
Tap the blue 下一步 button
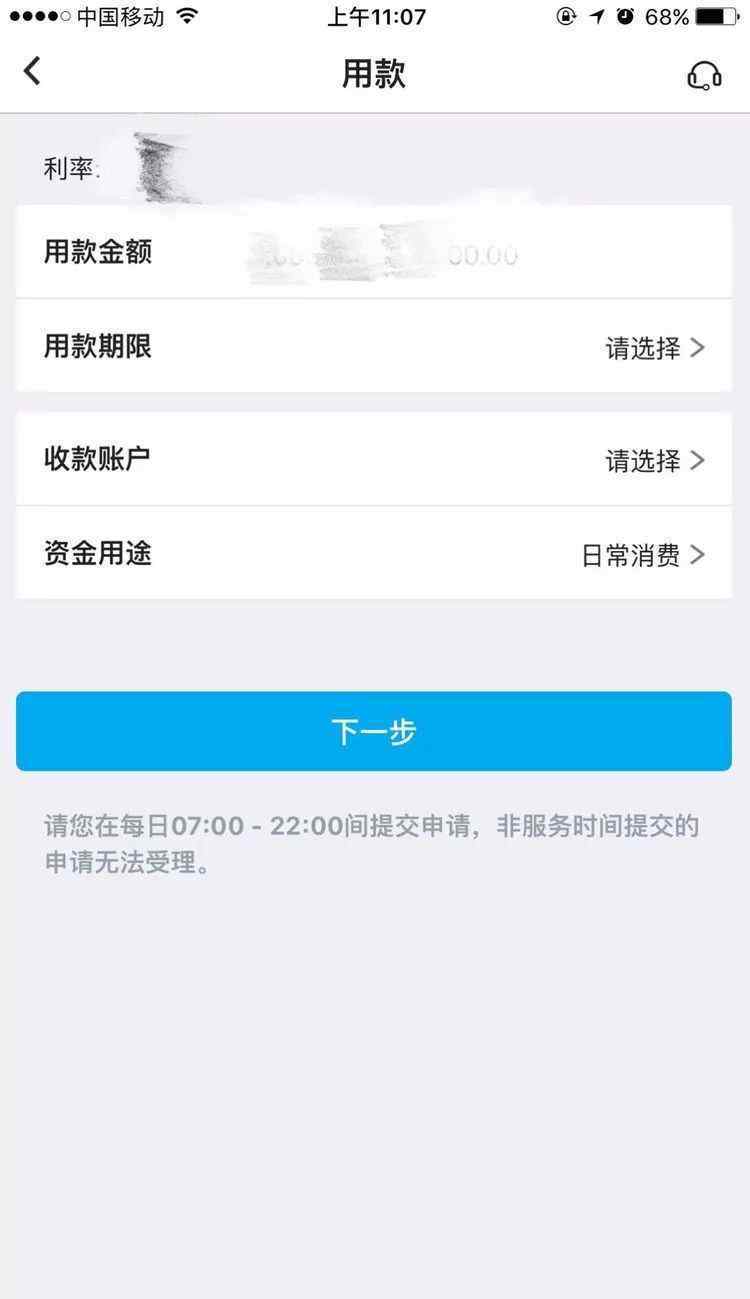coord(374,731)
